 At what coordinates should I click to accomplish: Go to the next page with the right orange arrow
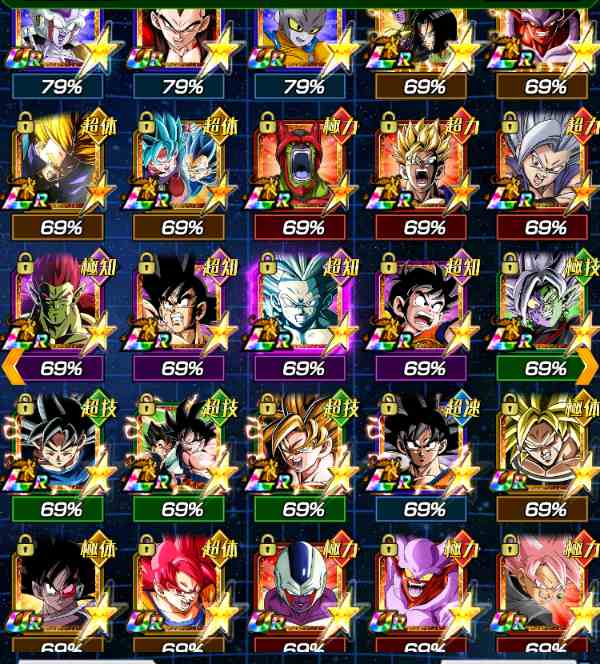[587, 366]
